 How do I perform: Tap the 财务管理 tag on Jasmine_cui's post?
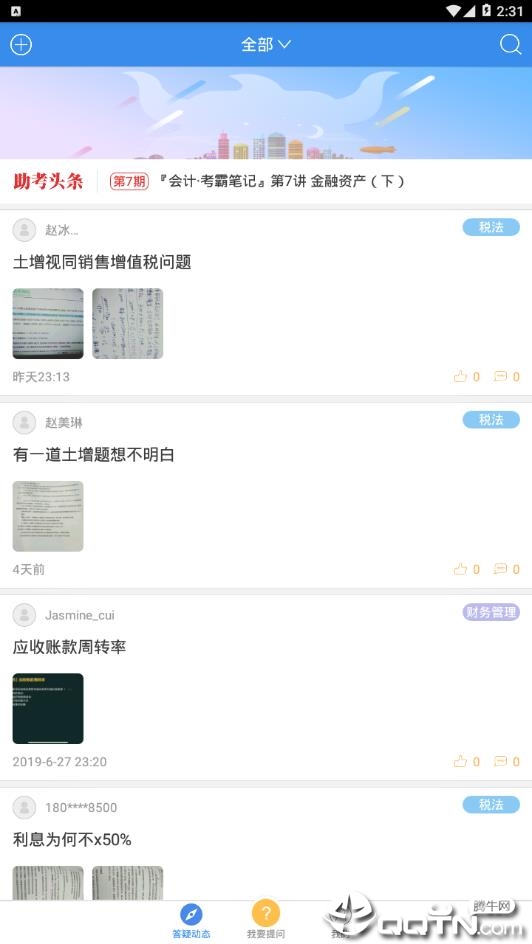point(491,612)
